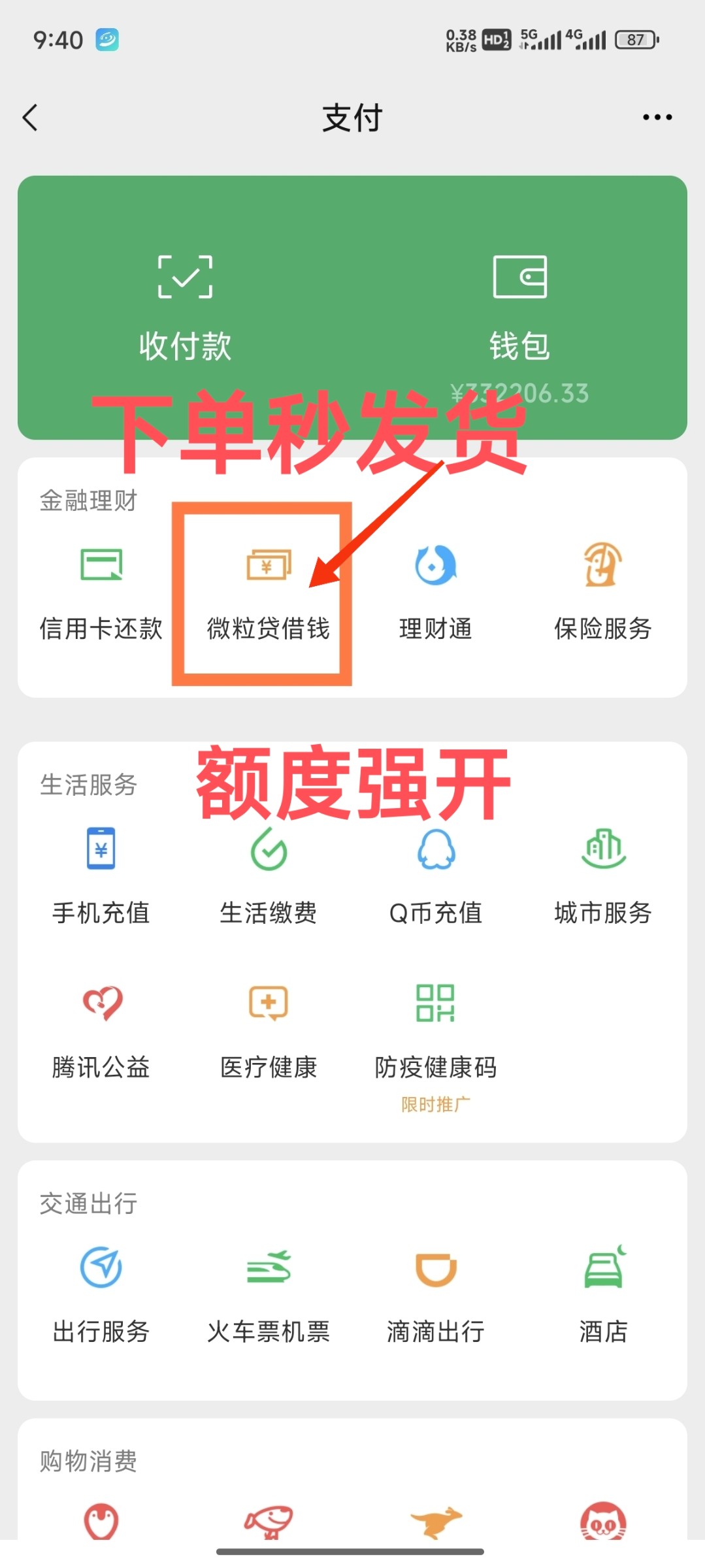The image size is (705, 1568).
Task: Open 收付款 money code
Action: click(185, 307)
